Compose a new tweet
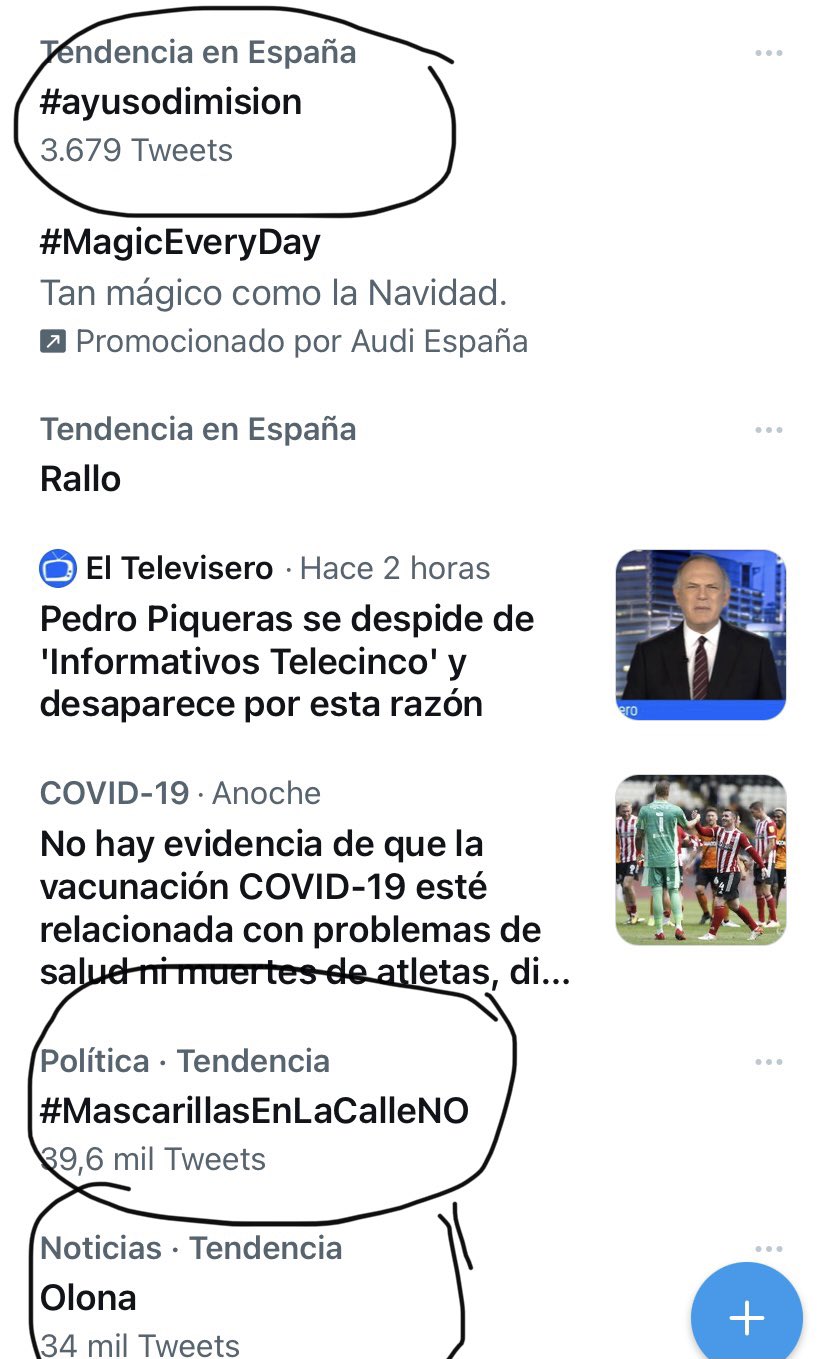This screenshot has width=826, height=1359. point(746,1318)
